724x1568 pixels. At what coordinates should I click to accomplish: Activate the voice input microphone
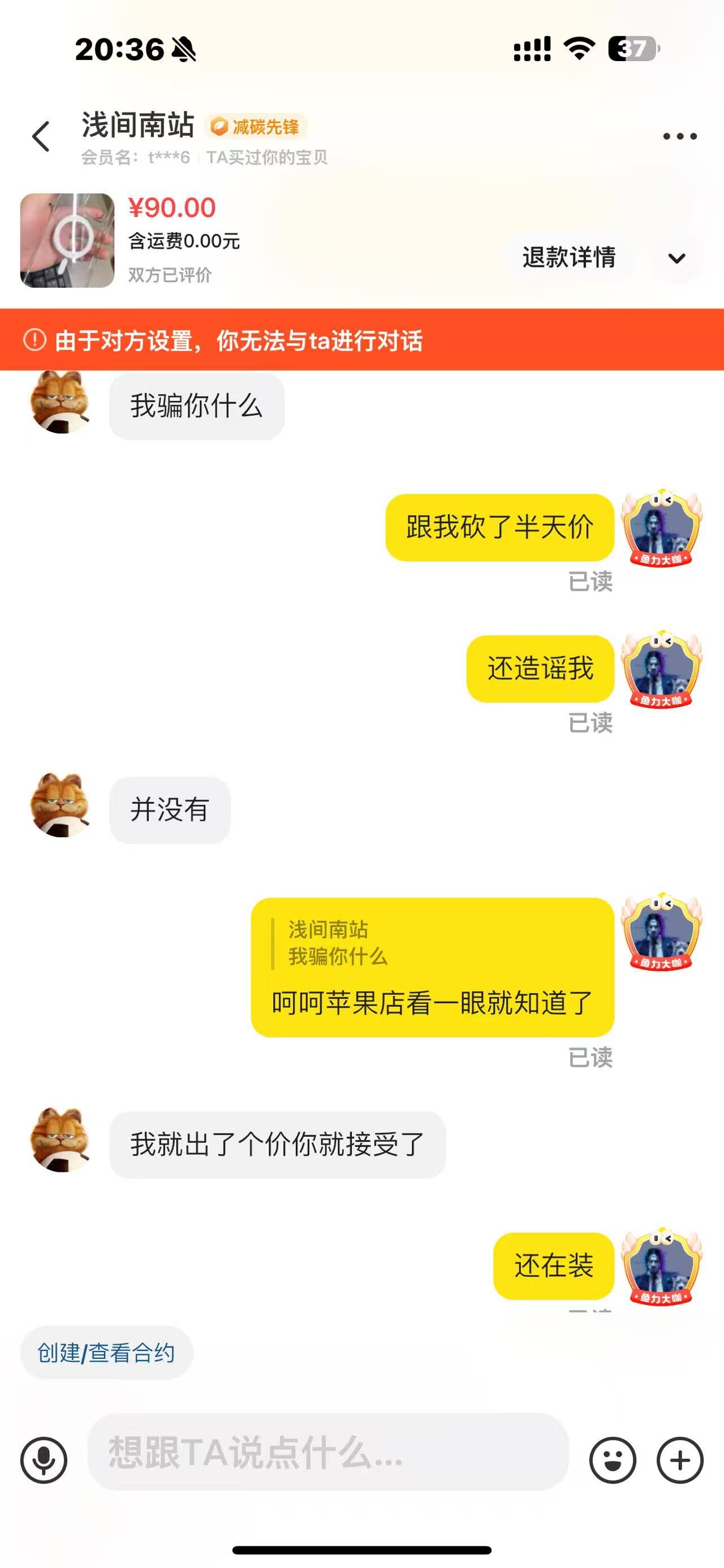pyautogui.click(x=44, y=1459)
